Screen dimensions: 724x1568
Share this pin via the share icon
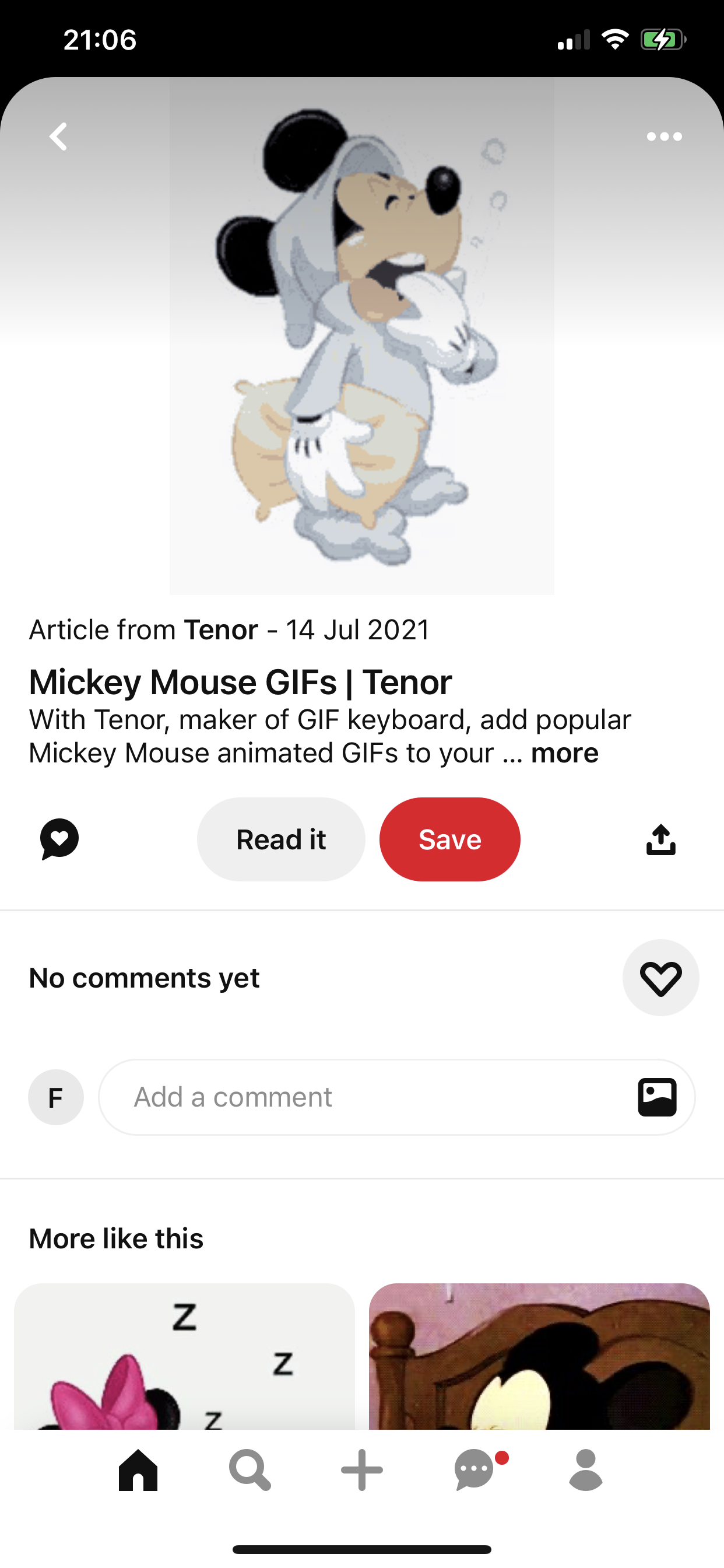tap(660, 839)
